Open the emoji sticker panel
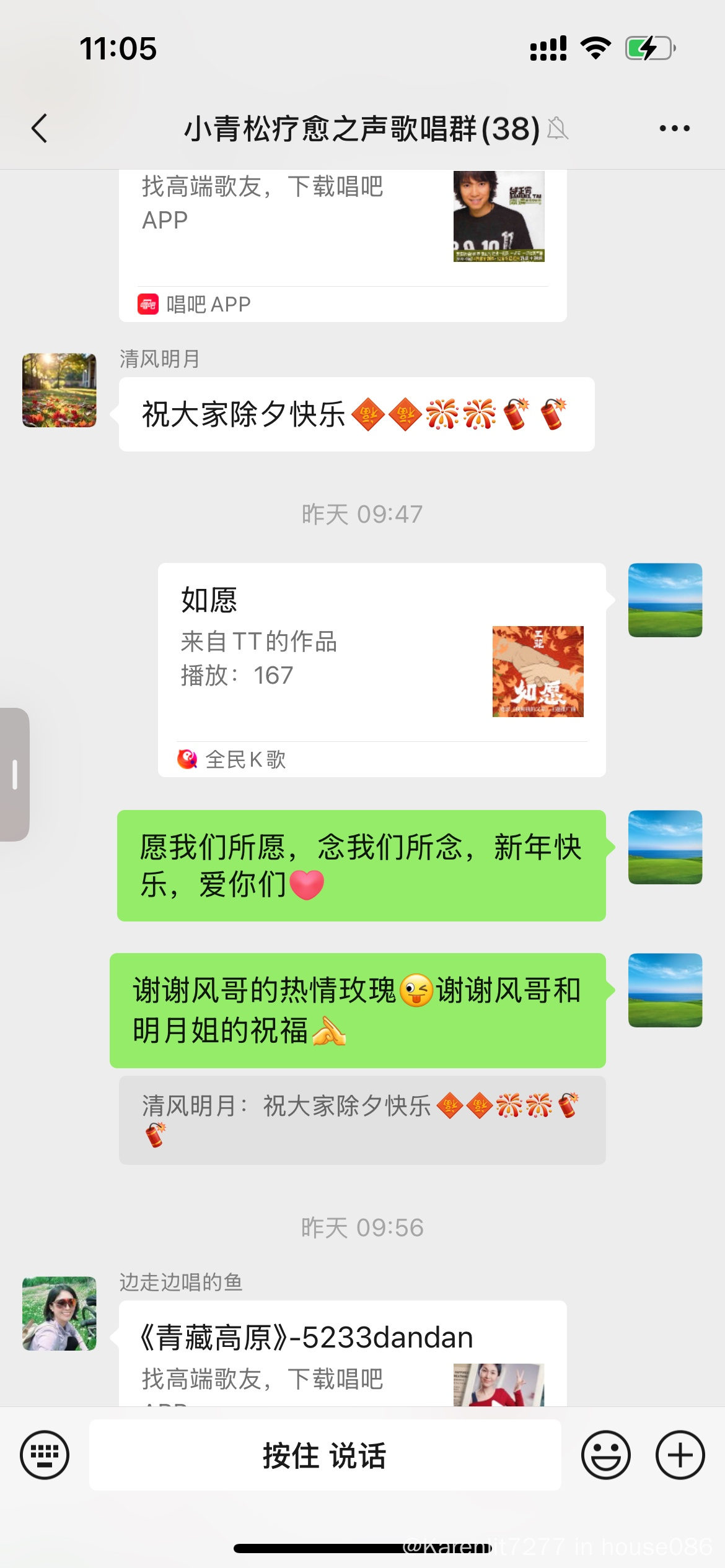 (605, 1455)
